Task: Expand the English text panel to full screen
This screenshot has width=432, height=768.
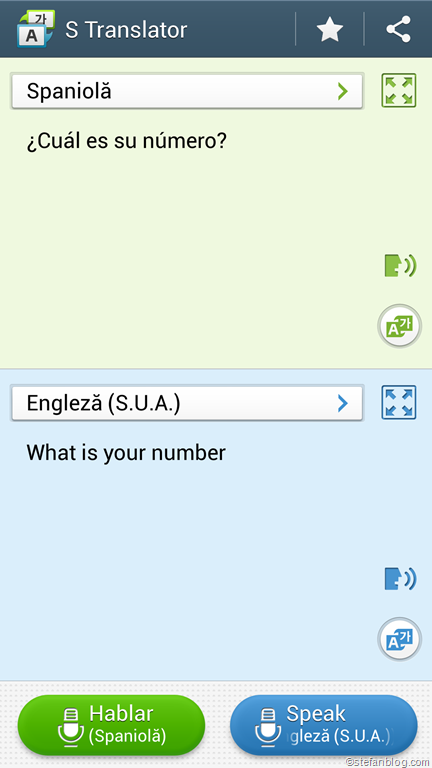Action: click(399, 403)
